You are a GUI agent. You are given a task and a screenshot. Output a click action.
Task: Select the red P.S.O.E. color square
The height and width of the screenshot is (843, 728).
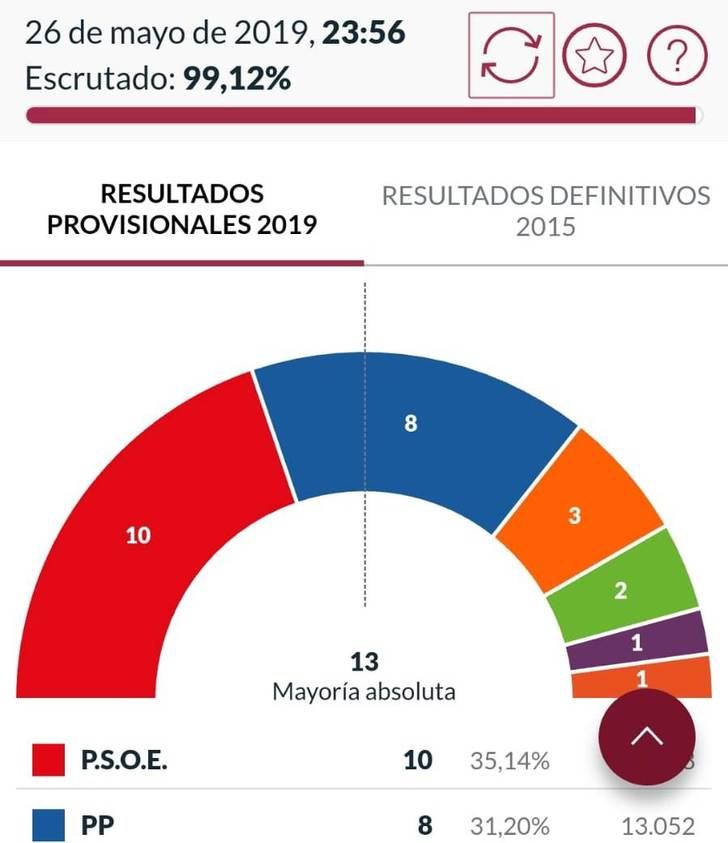[46, 757]
